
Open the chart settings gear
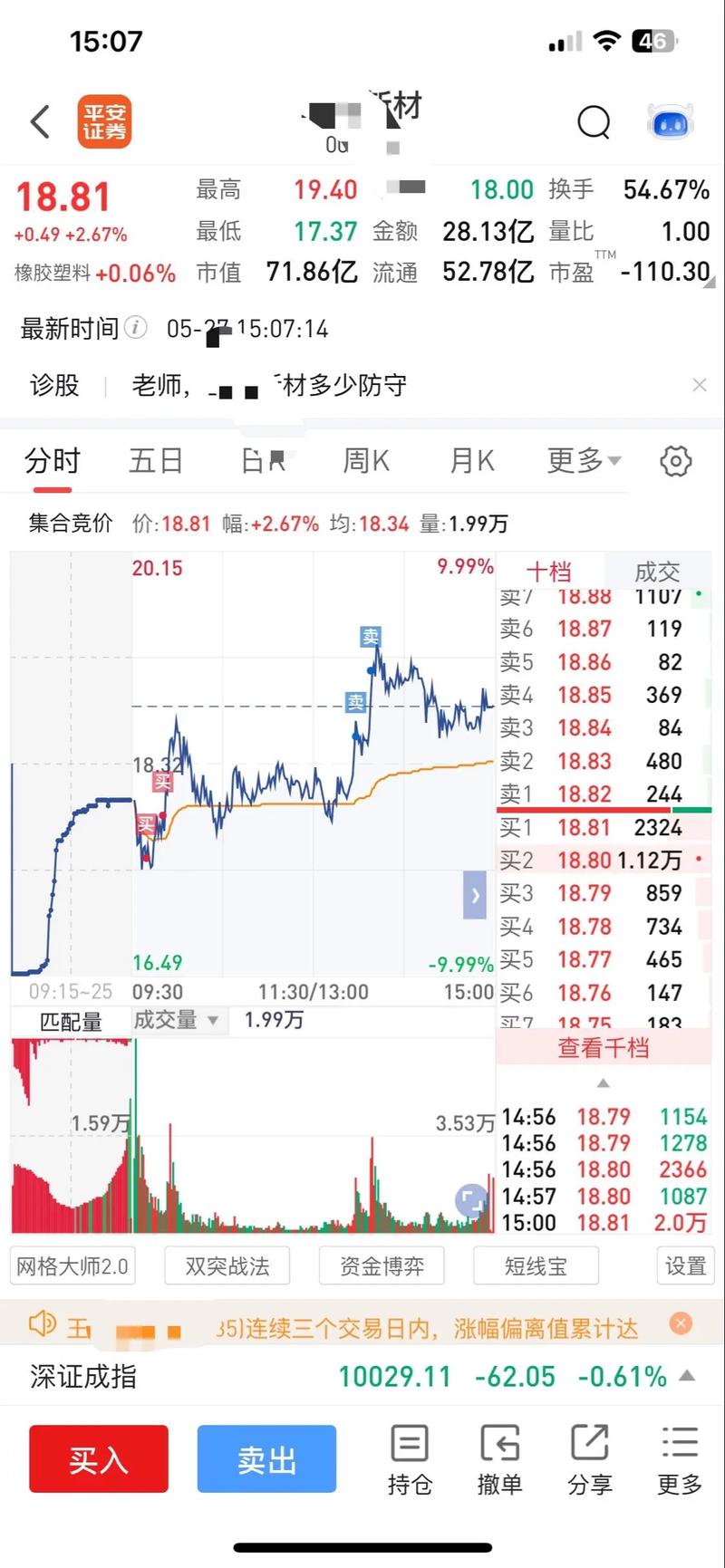(x=675, y=461)
